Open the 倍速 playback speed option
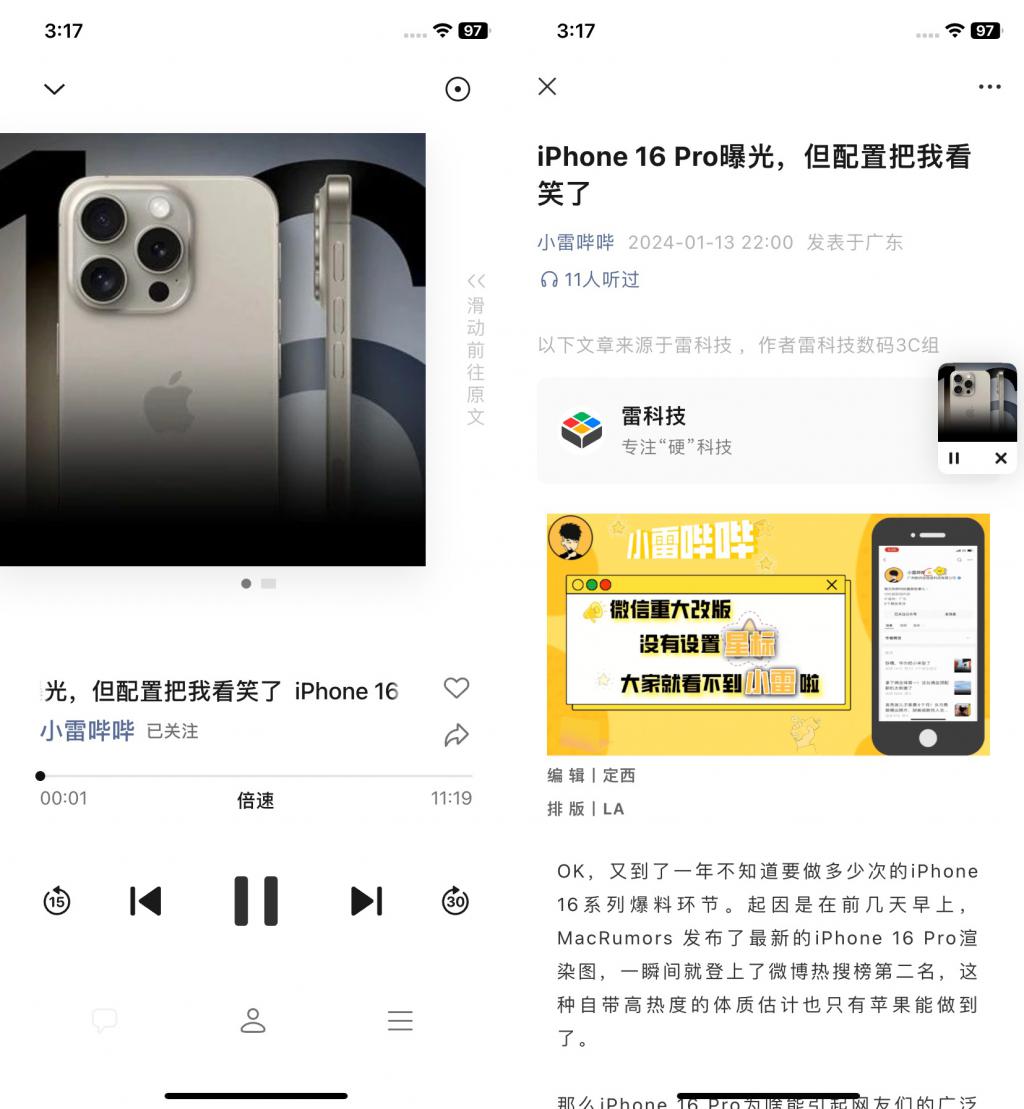This screenshot has height=1109, width=1024. 255,800
